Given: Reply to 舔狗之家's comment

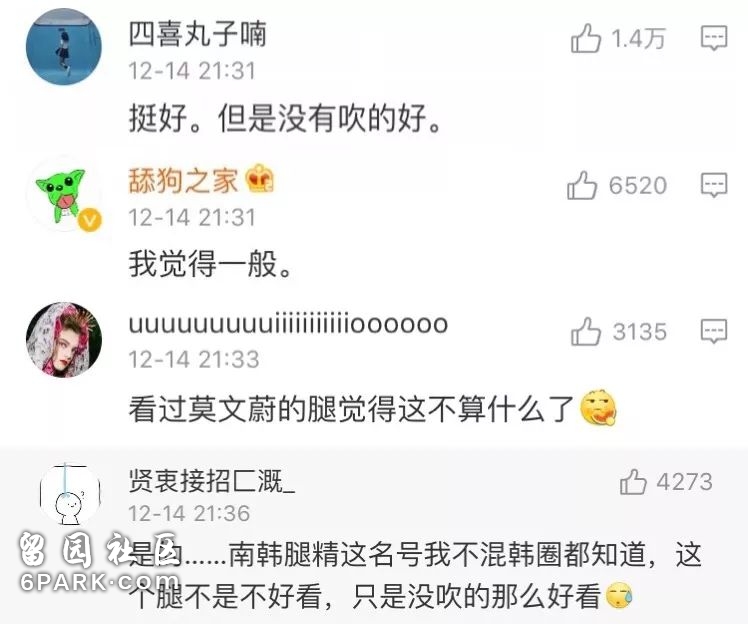Looking at the screenshot, I should [x=713, y=185].
